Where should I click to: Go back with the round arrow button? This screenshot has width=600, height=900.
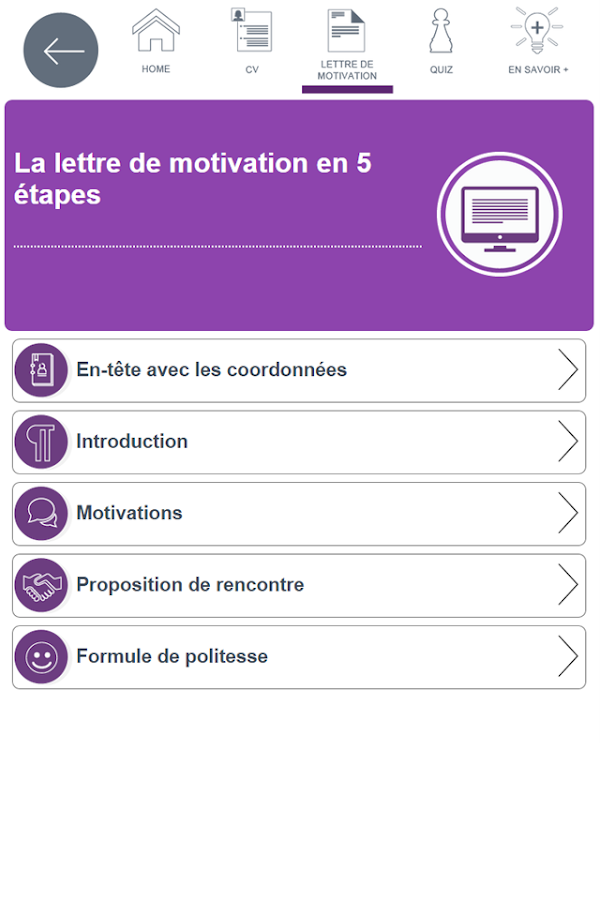coord(61,51)
